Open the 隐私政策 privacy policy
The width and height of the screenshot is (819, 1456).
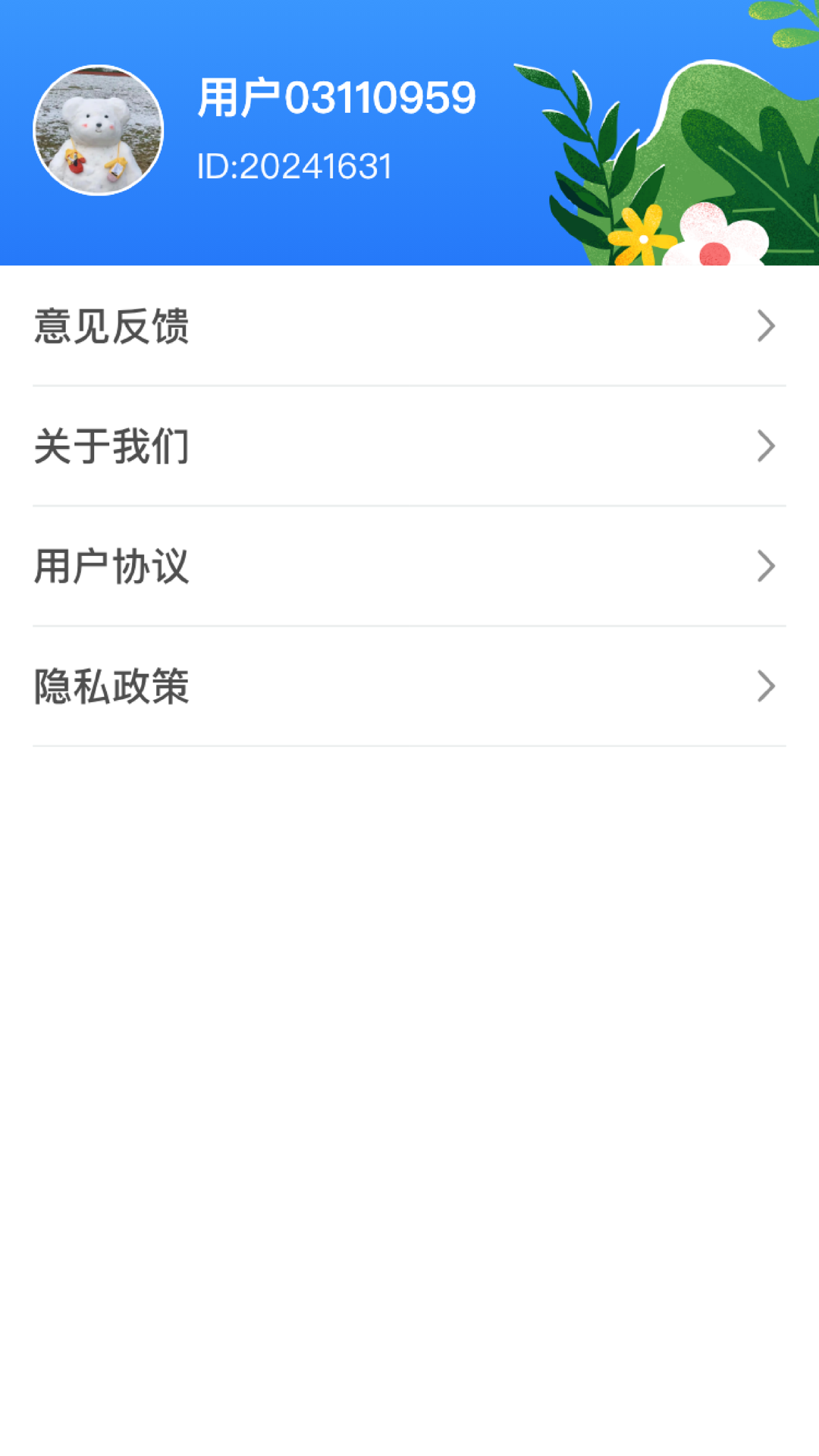409,686
